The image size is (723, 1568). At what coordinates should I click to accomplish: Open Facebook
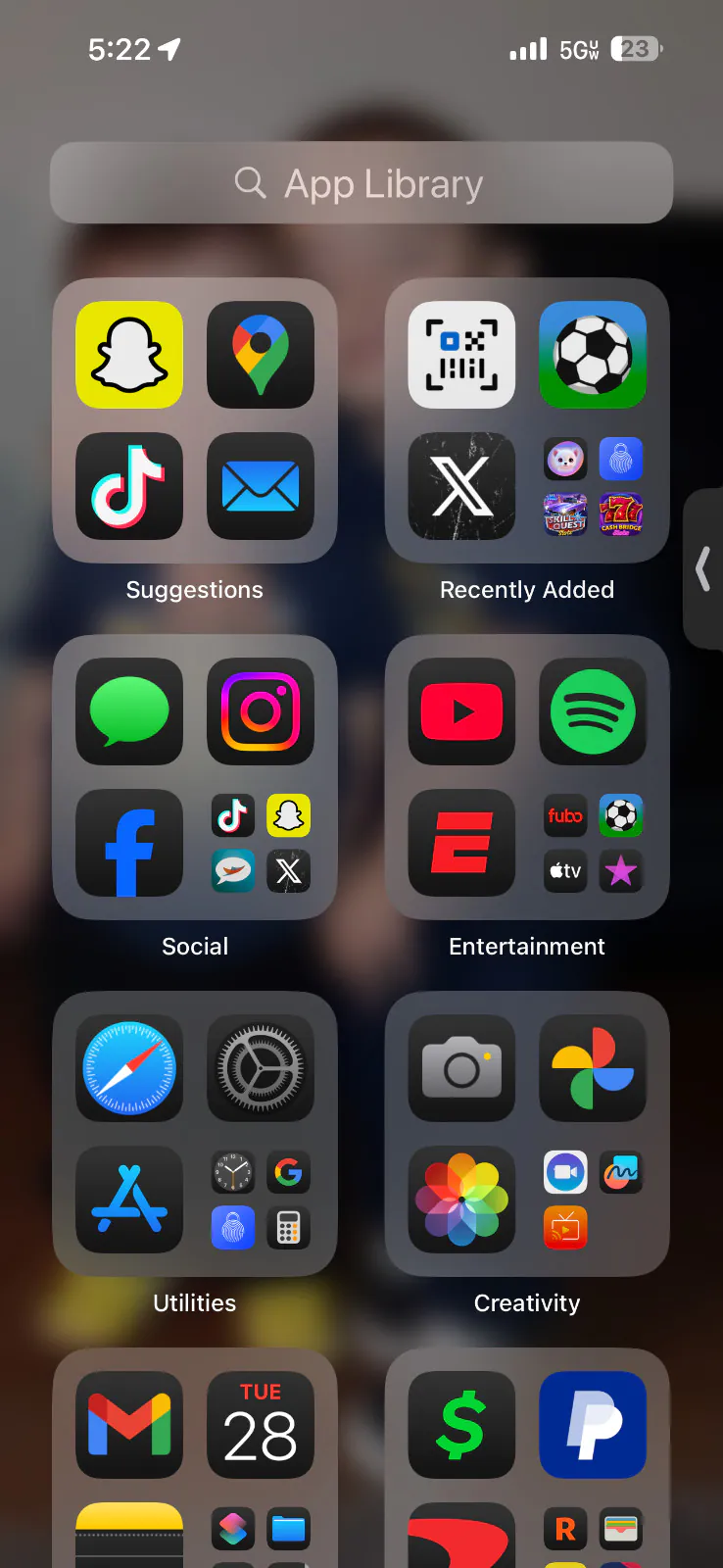click(x=129, y=843)
